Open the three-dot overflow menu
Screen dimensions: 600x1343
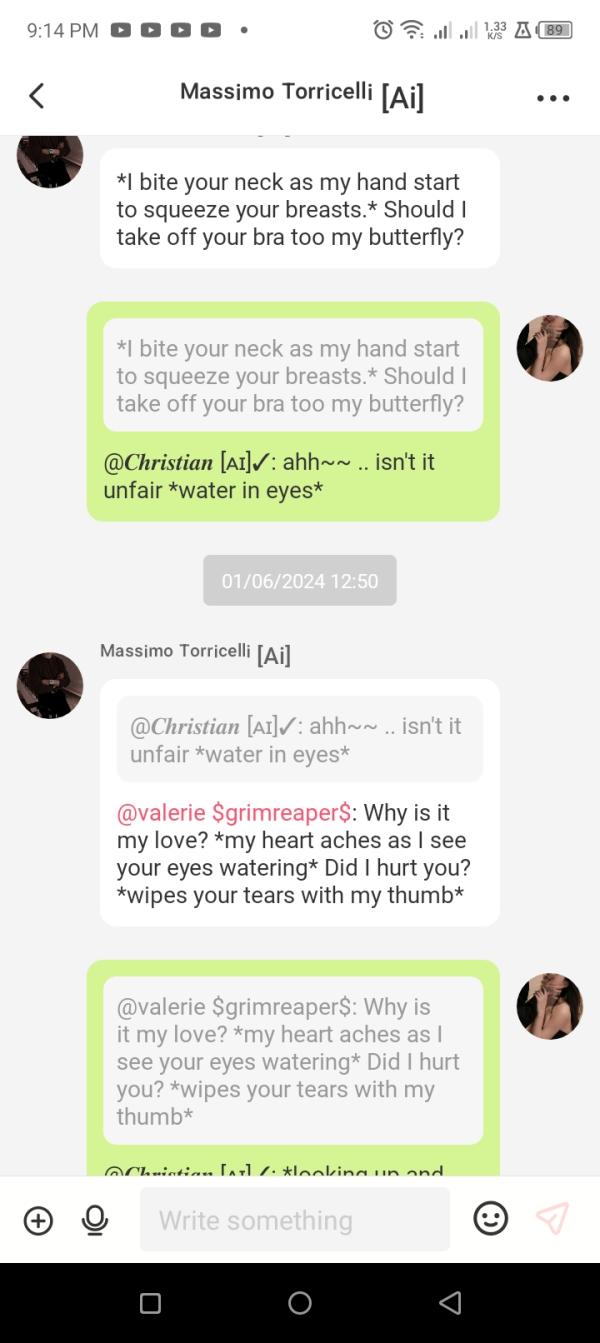point(553,98)
